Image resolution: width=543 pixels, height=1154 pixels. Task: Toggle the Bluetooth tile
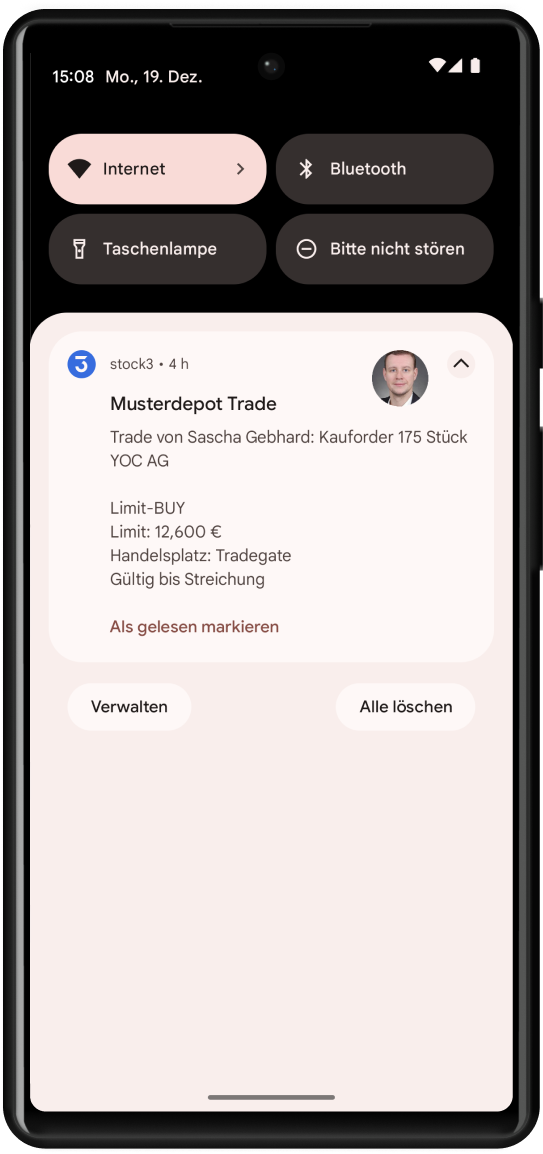coord(384,169)
